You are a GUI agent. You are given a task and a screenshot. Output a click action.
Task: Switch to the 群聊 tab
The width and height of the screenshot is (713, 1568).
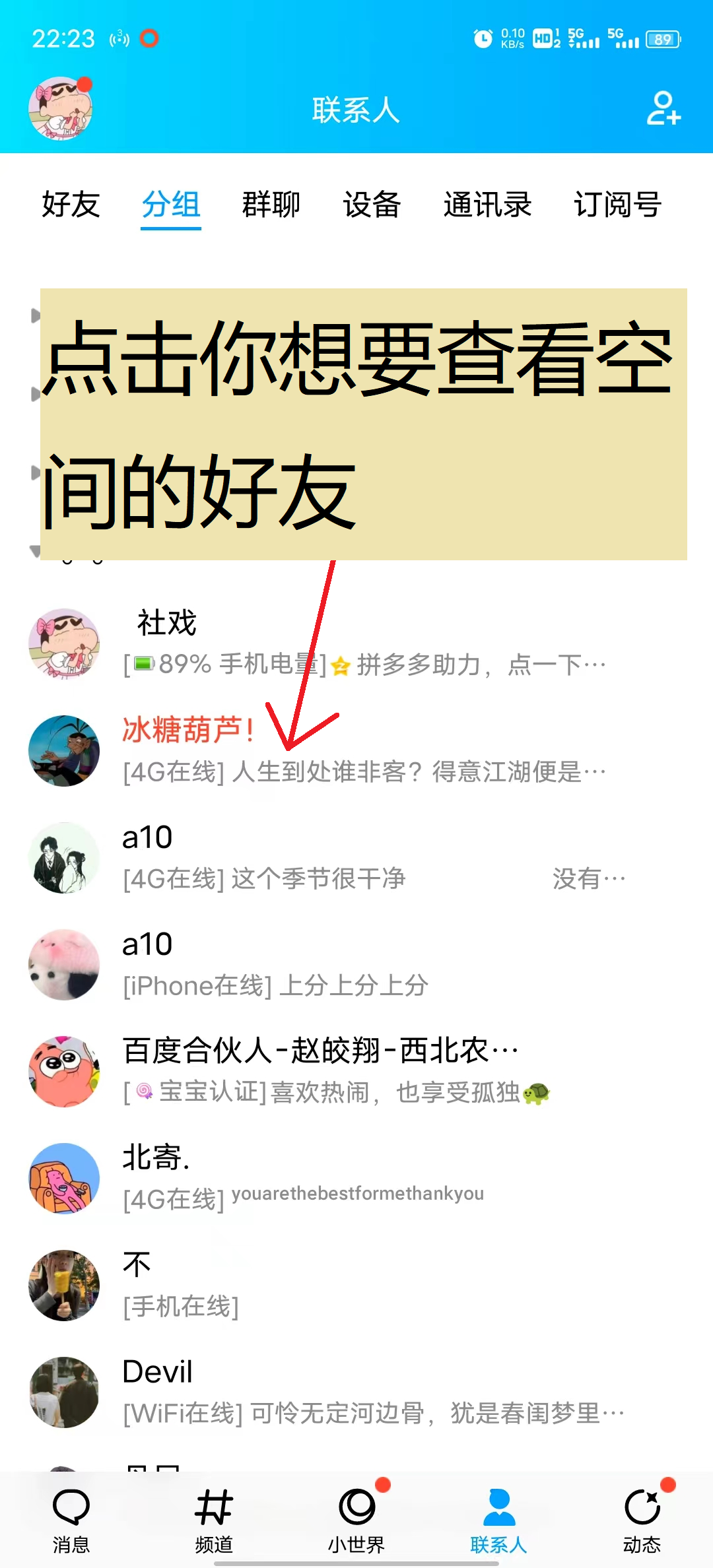coord(271,205)
